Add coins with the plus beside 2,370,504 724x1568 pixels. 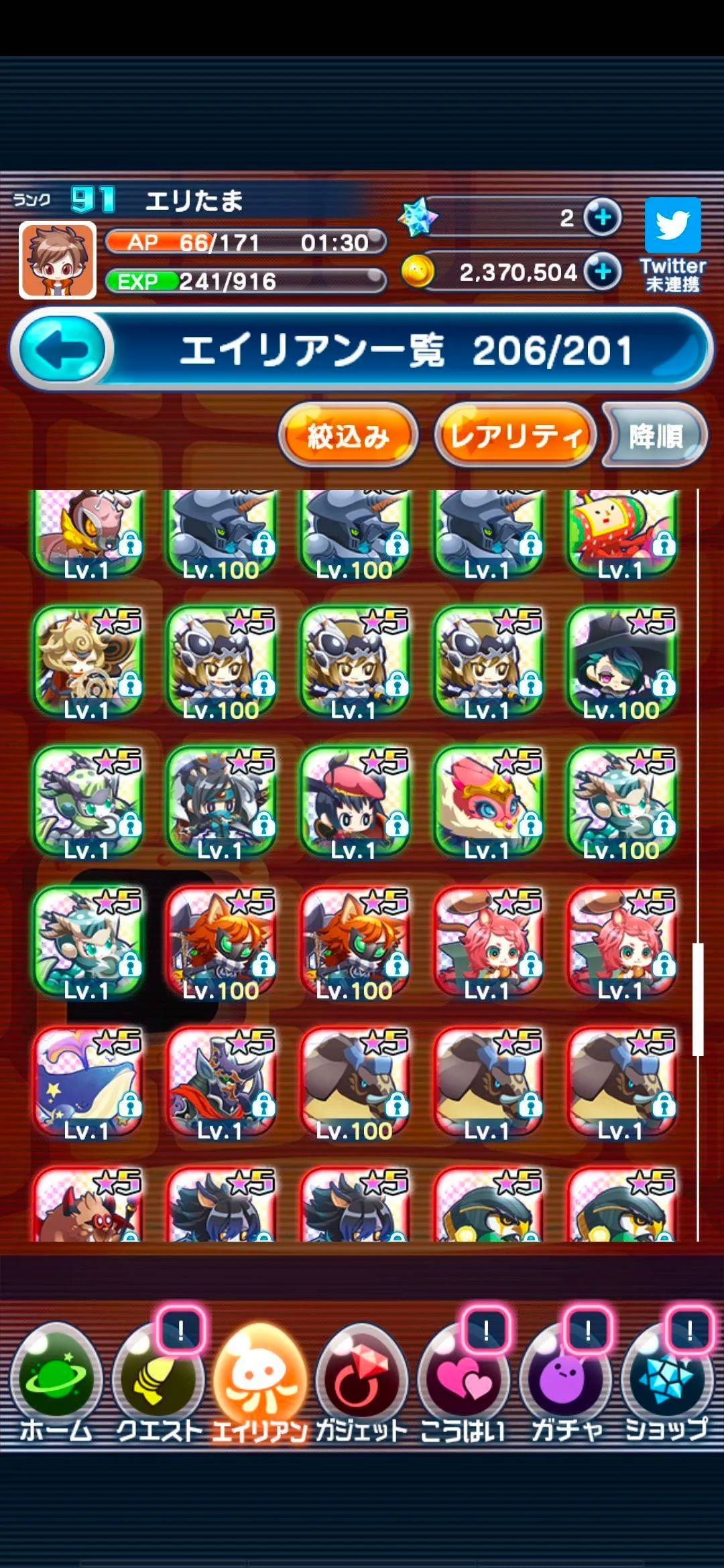pos(602,271)
